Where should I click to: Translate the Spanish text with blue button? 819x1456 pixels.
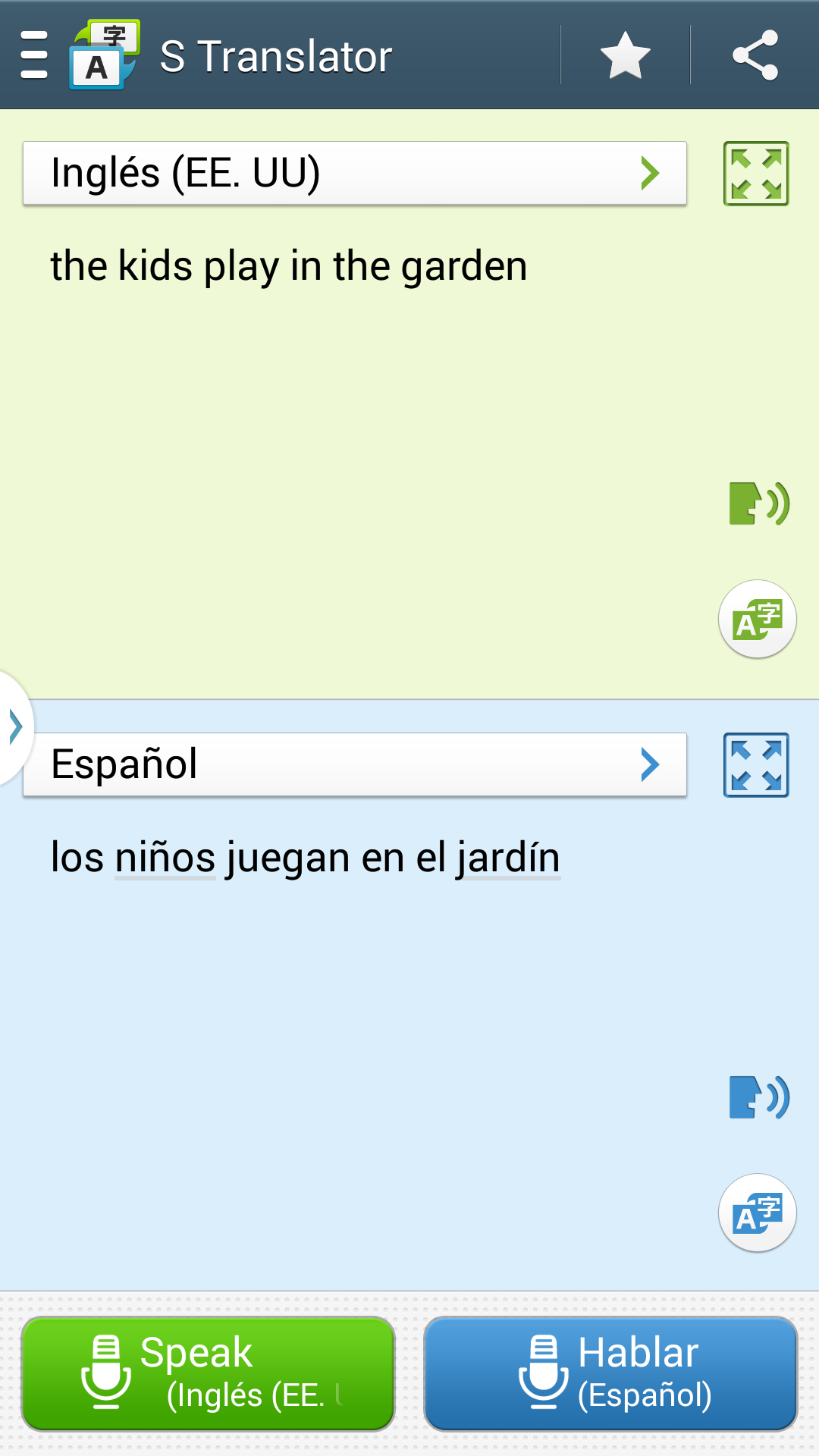pyautogui.click(x=757, y=1213)
